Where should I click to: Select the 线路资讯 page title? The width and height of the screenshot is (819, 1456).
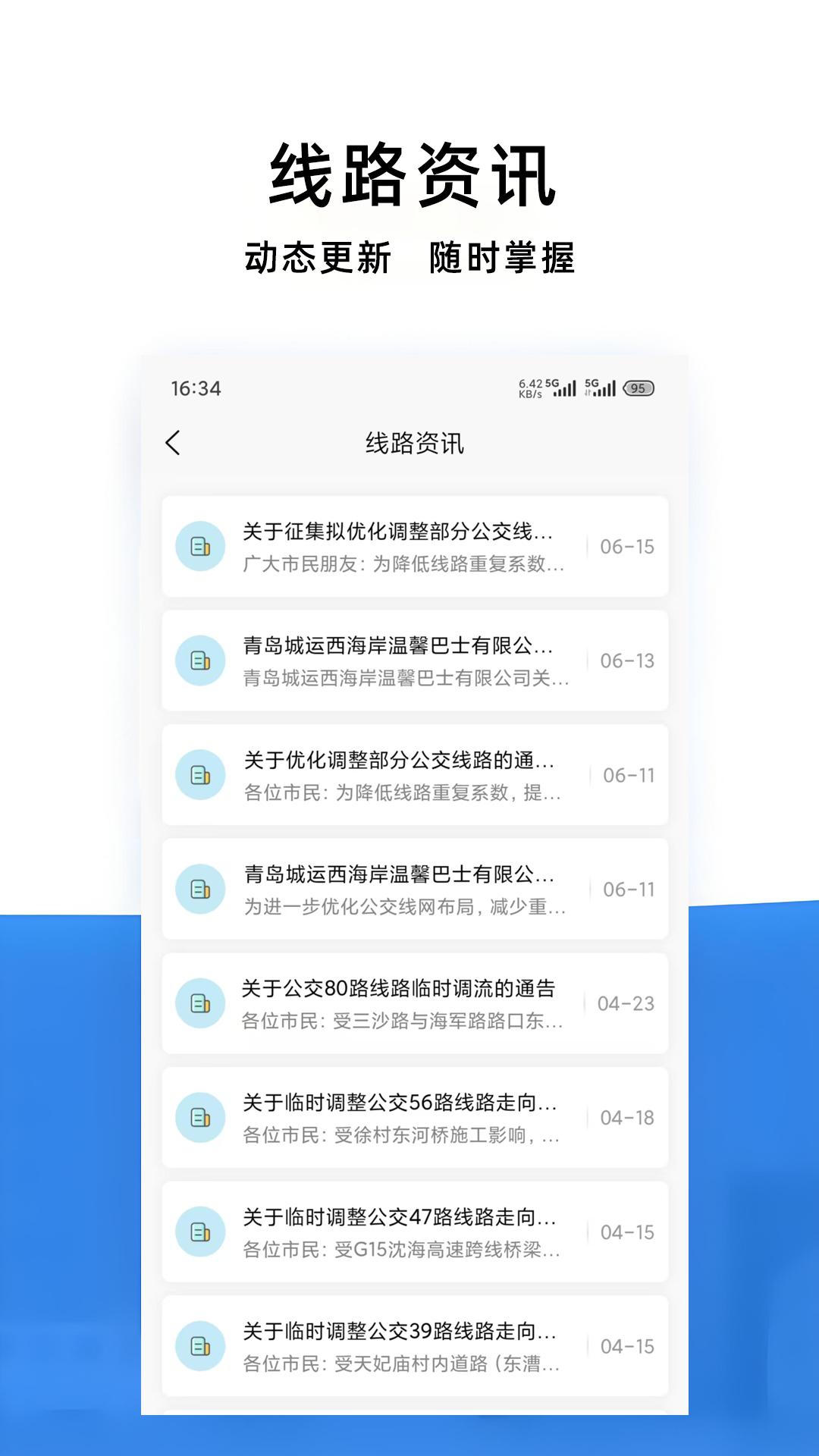click(416, 442)
